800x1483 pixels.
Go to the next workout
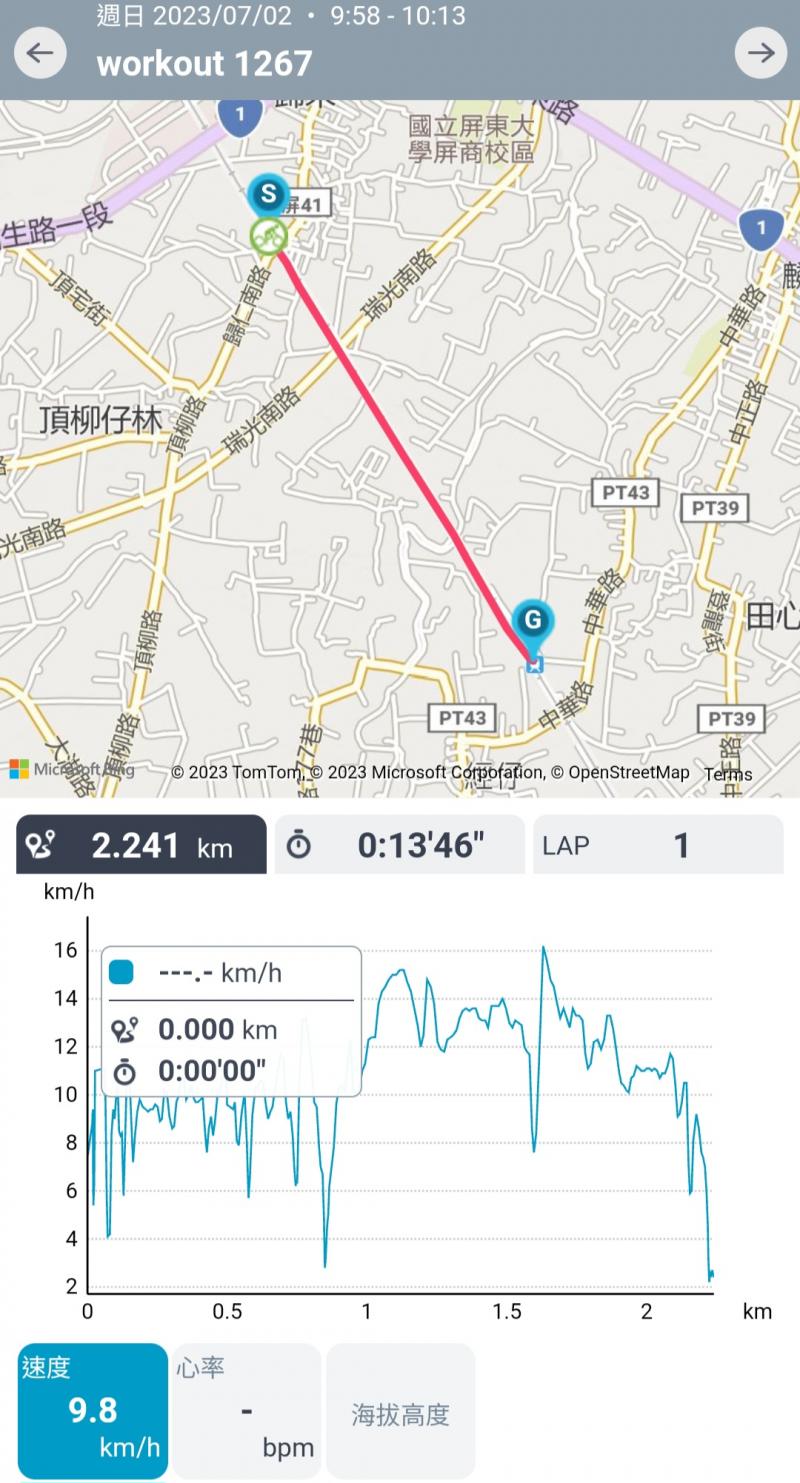pos(761,53)
